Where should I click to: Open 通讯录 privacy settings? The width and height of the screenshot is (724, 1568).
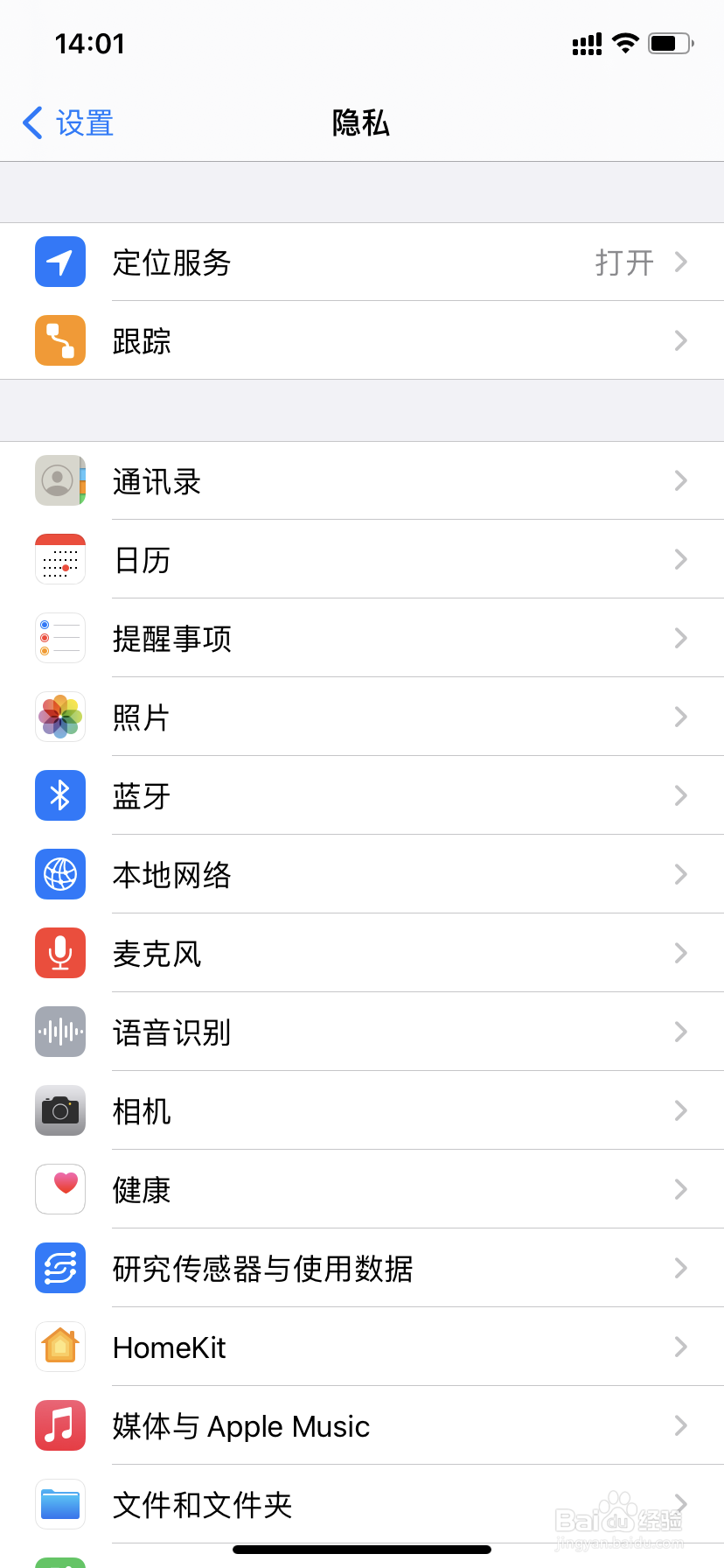(x=362, y=480)
